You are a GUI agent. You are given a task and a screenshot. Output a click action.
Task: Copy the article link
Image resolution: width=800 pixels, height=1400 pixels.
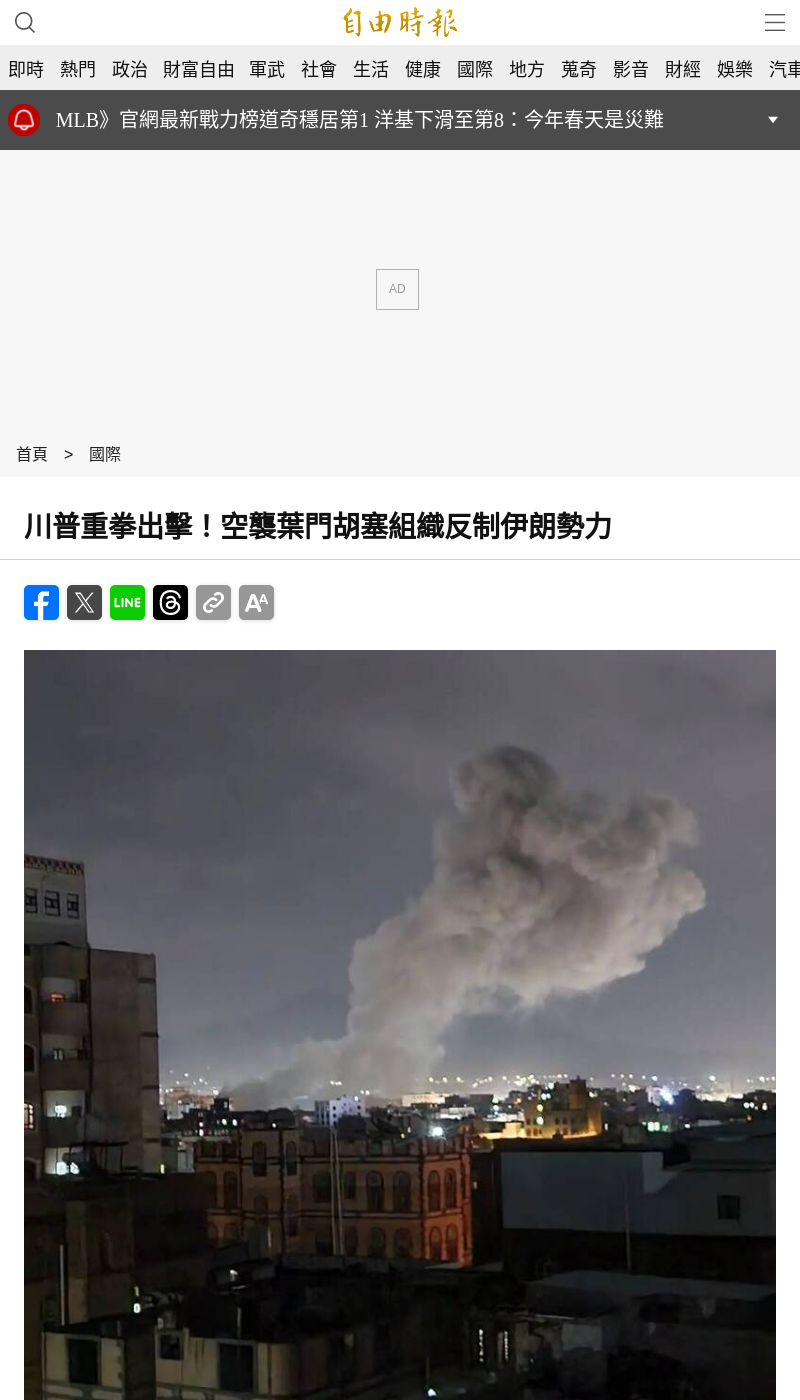(x=213, y=602)
